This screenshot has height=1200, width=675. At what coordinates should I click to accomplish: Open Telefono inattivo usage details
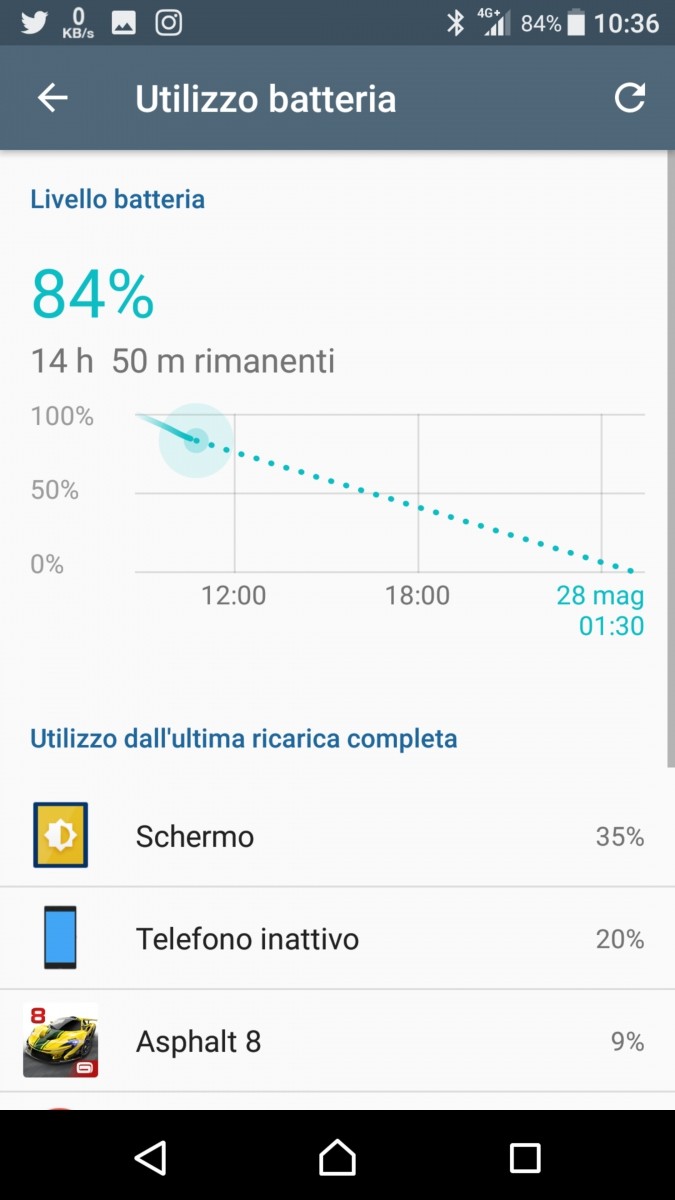click(337, 939)
